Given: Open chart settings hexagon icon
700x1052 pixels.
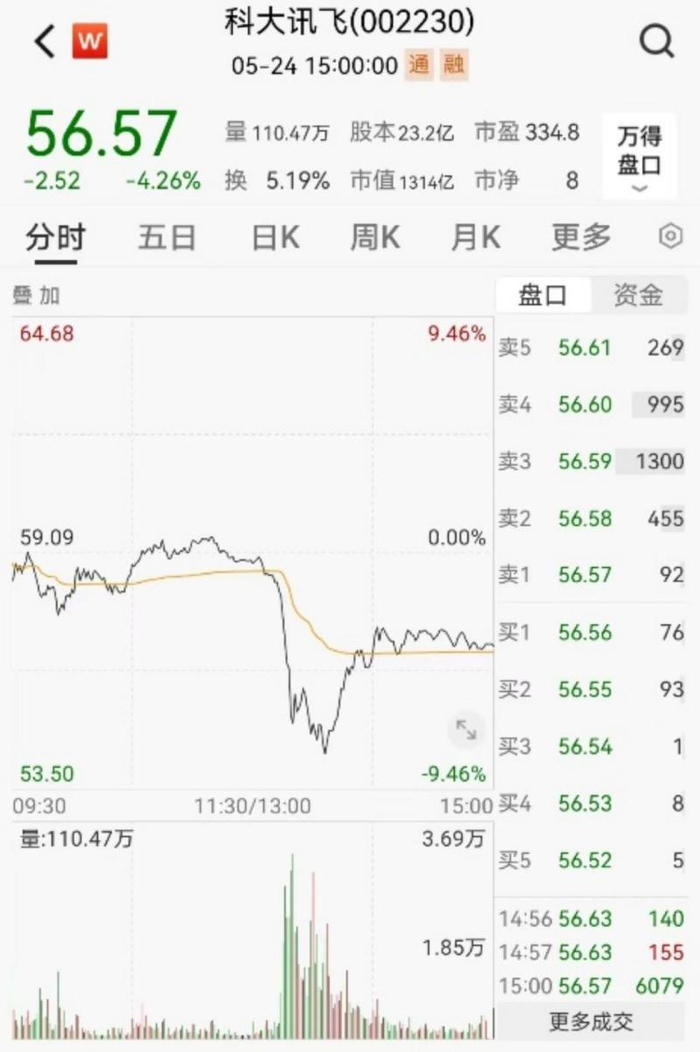Looking at the screenshot, I should [670, 237].
